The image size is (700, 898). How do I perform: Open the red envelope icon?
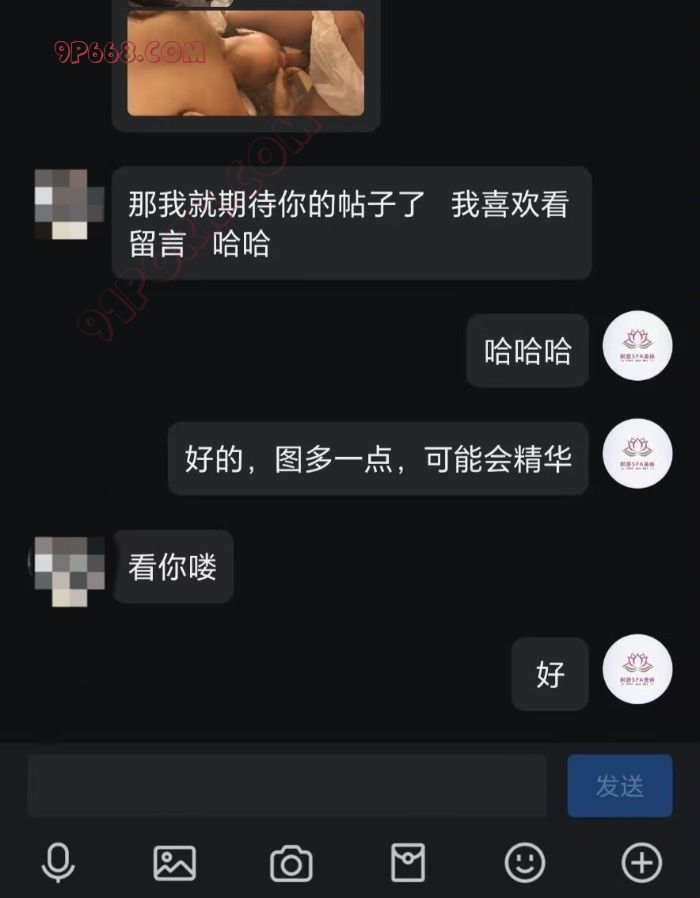407,862
